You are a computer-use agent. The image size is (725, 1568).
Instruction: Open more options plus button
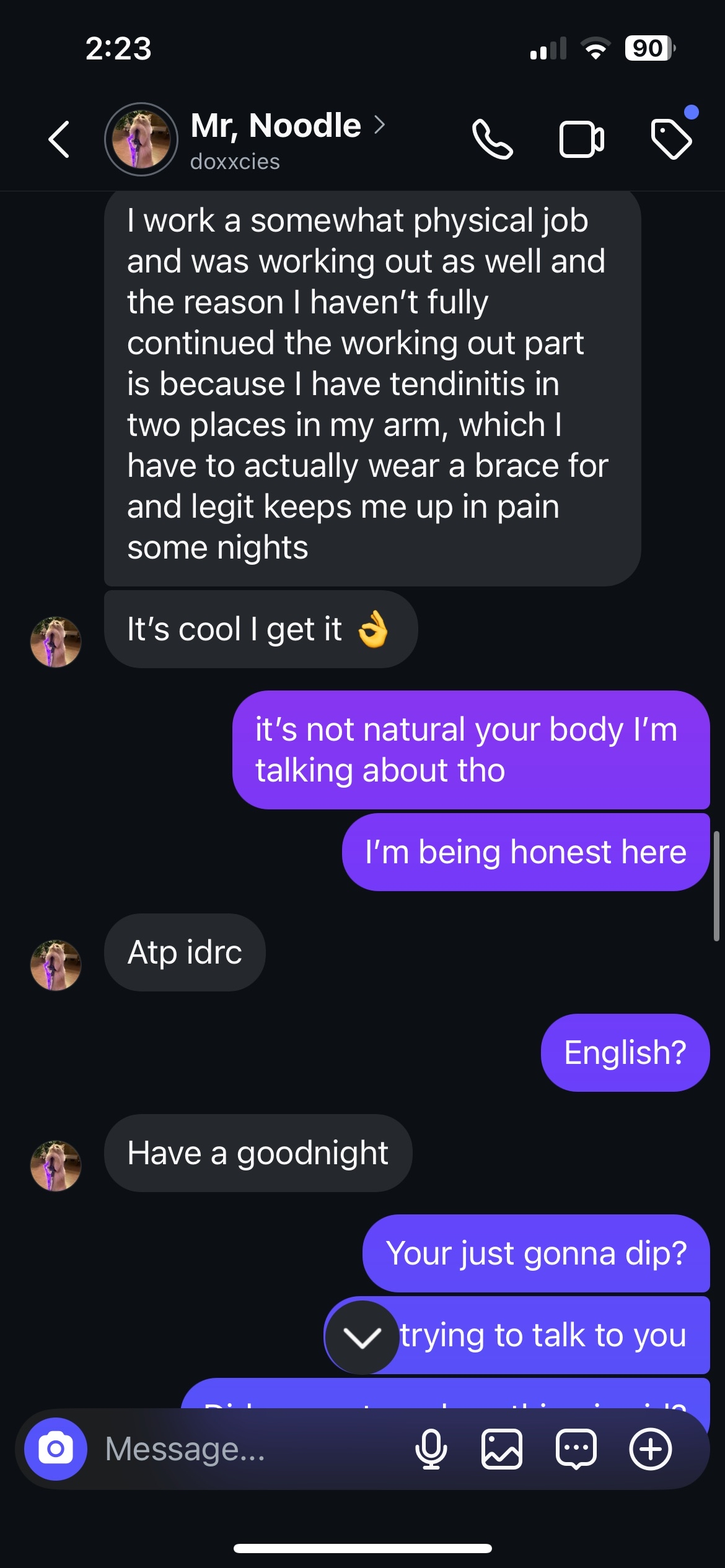point(651,1449)
